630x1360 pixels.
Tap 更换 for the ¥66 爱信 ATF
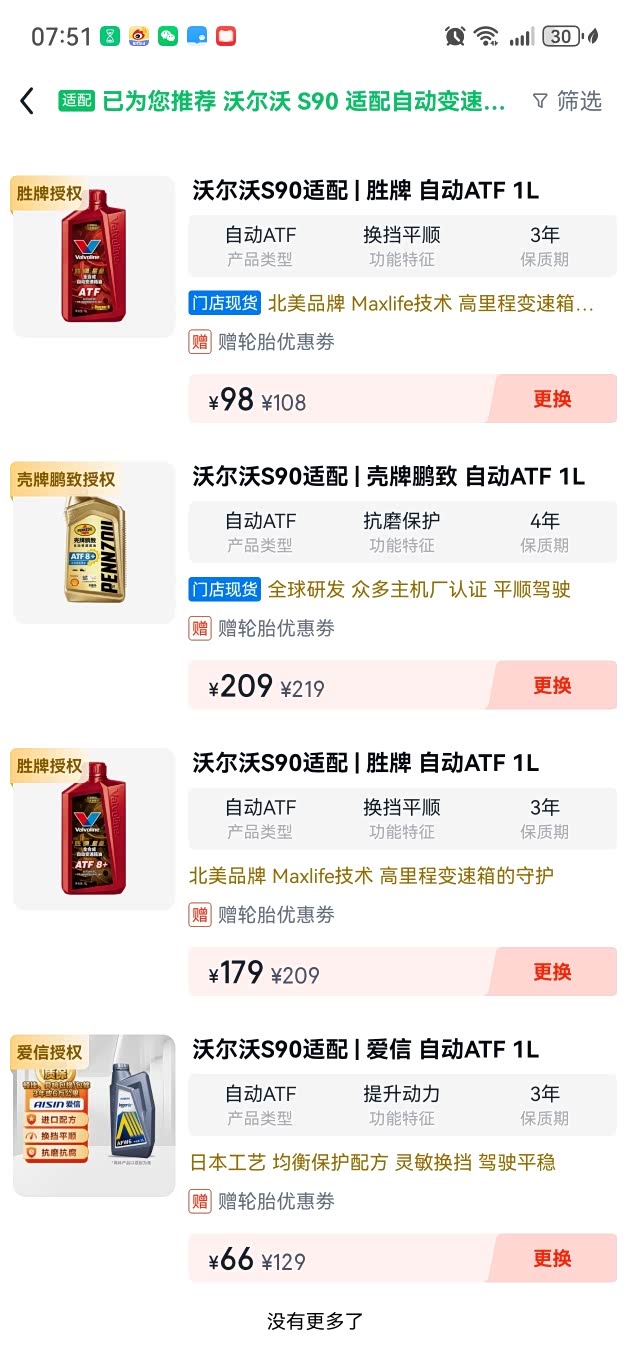point(552,1258)
